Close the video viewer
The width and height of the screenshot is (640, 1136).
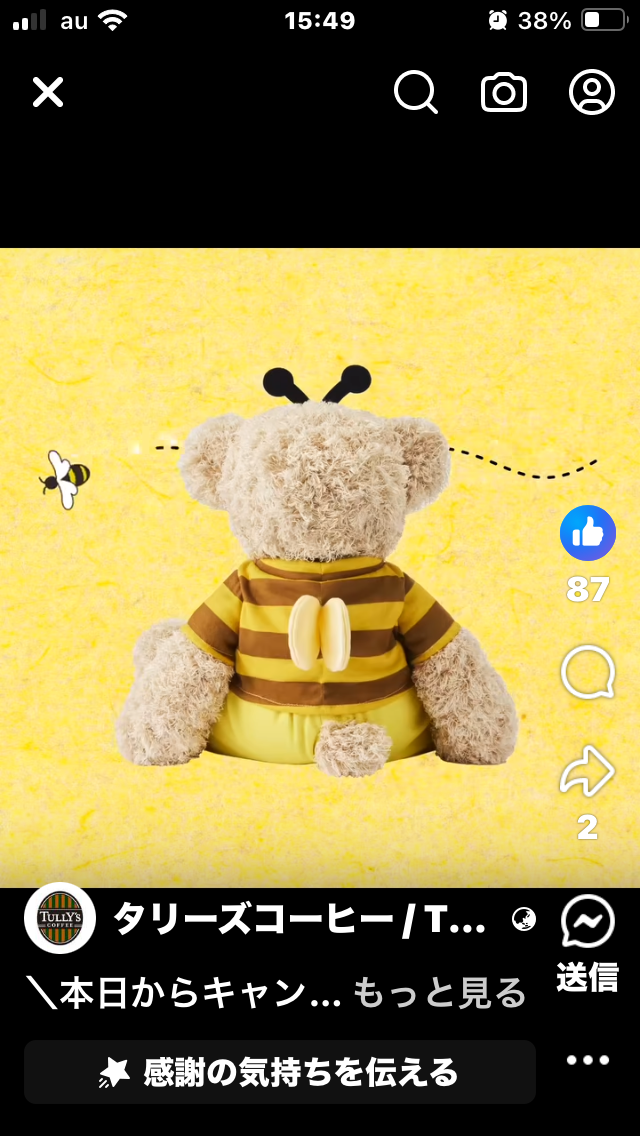48,92
